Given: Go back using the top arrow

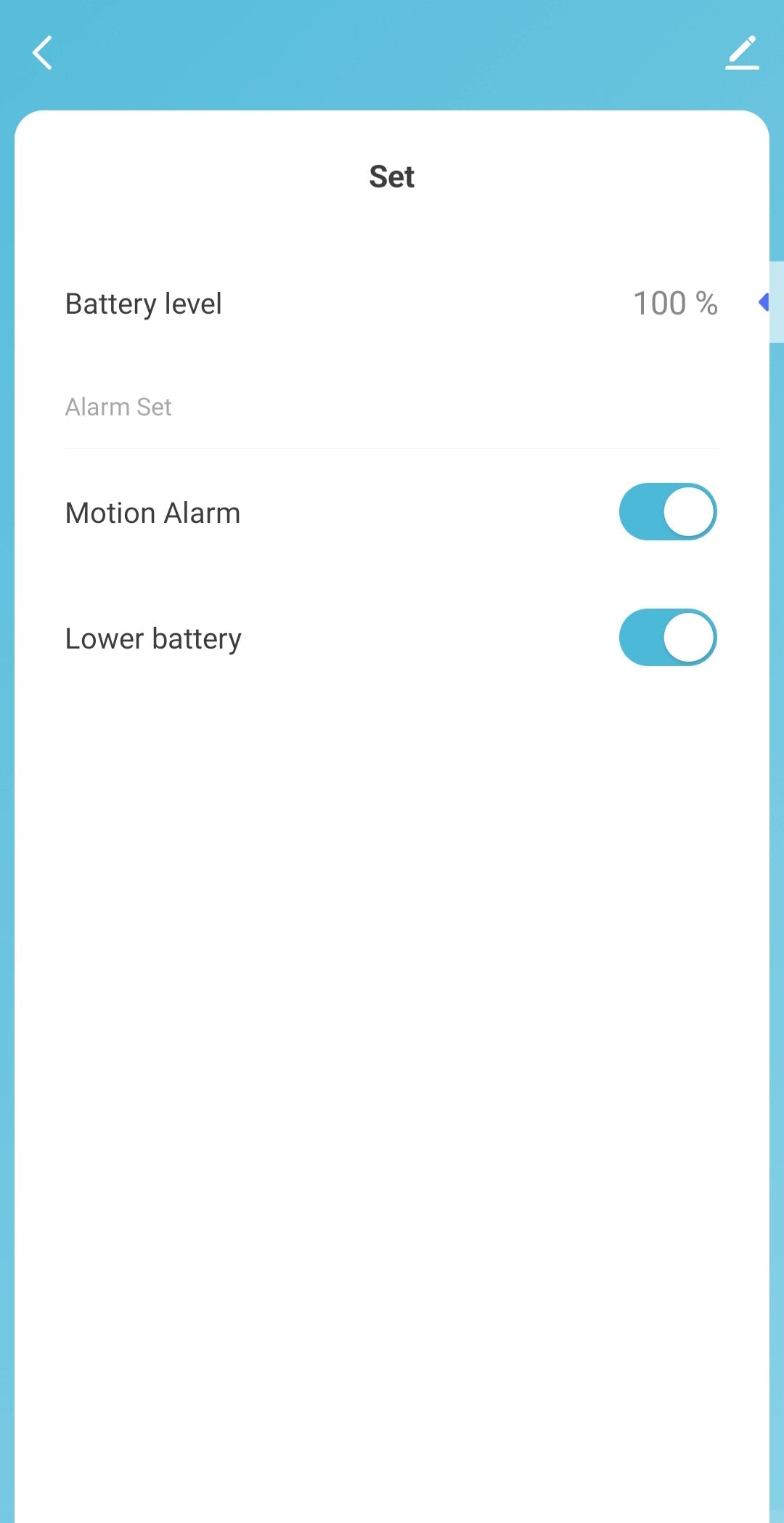Looking at the screenshot, I should coord(43,53).
